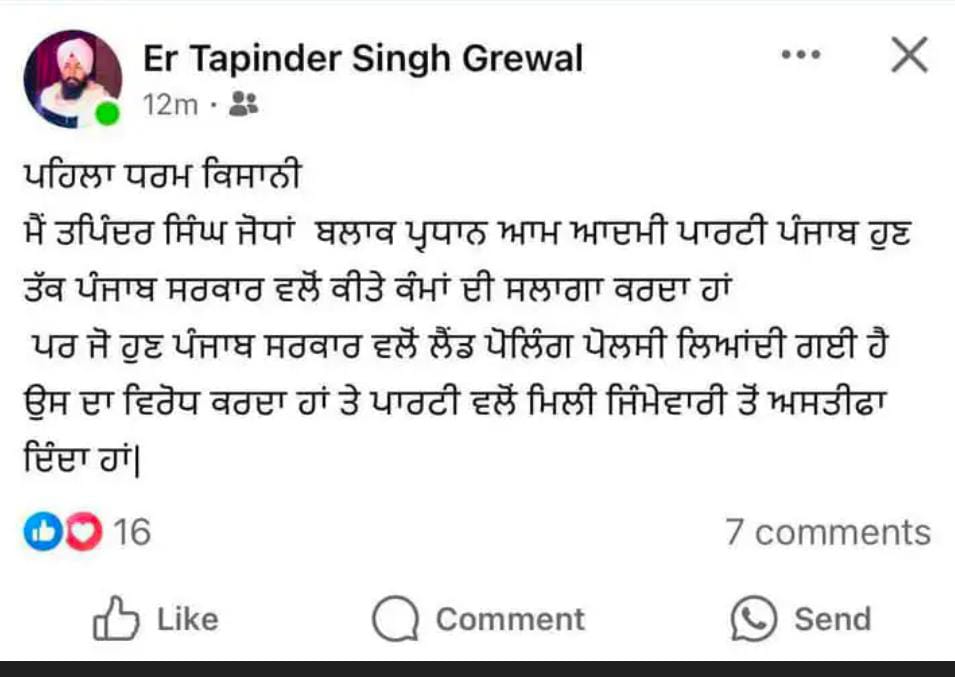See the 16 reactions list

(88, 533)
